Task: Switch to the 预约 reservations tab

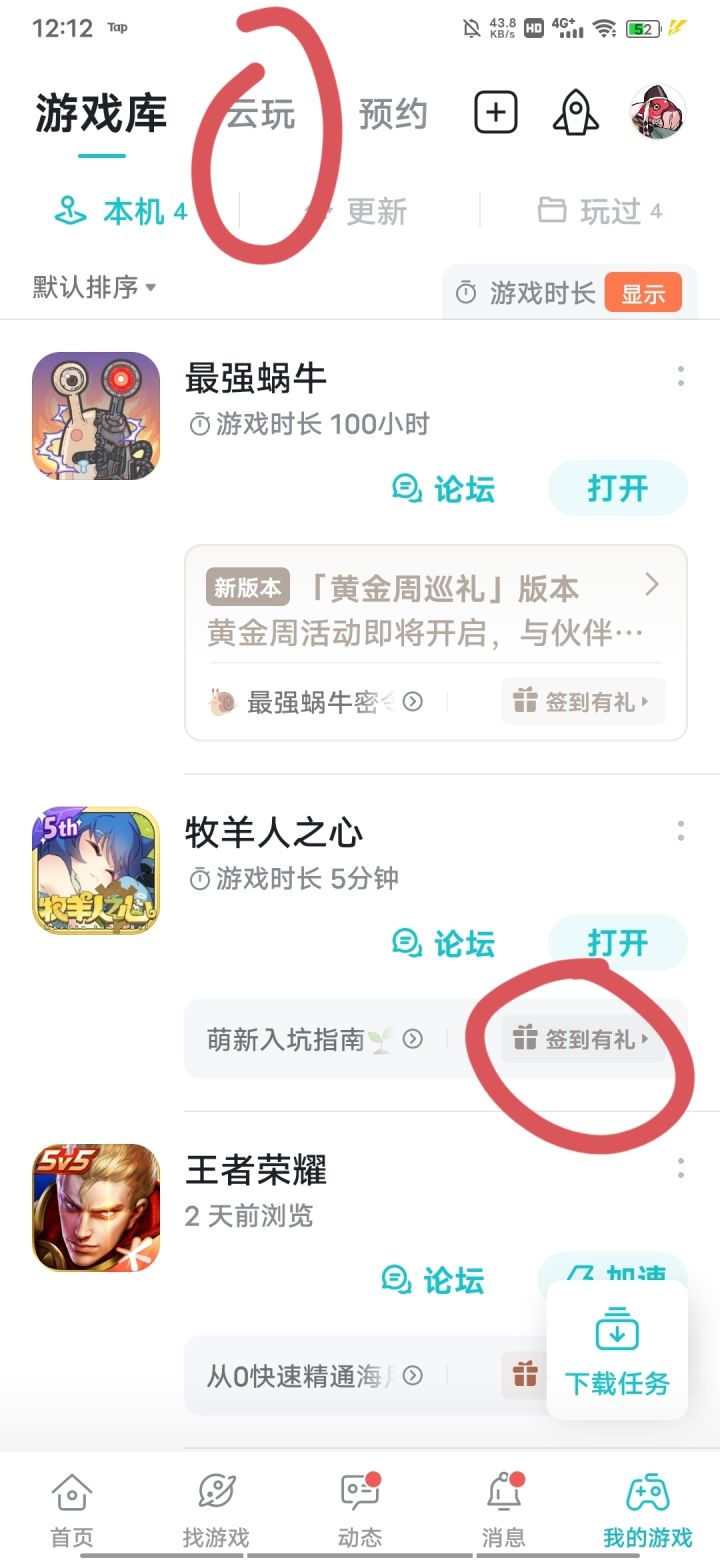Action: pos(394,113)
